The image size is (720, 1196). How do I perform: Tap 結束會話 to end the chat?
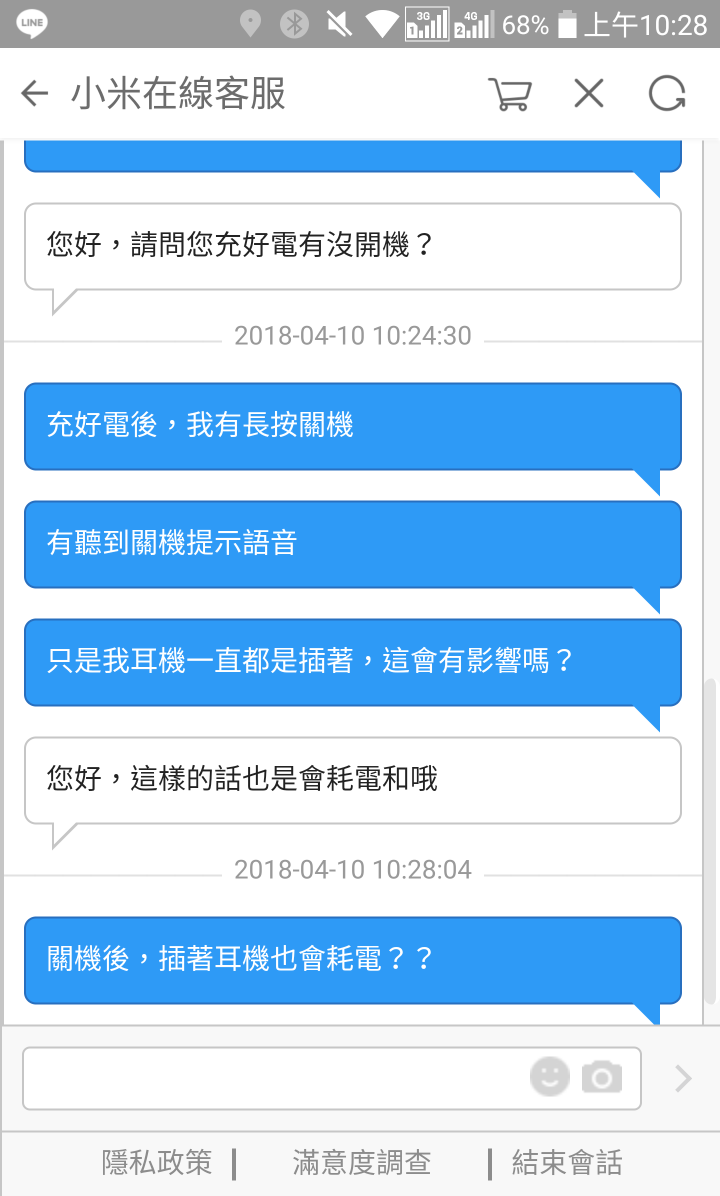[567, 1162]
